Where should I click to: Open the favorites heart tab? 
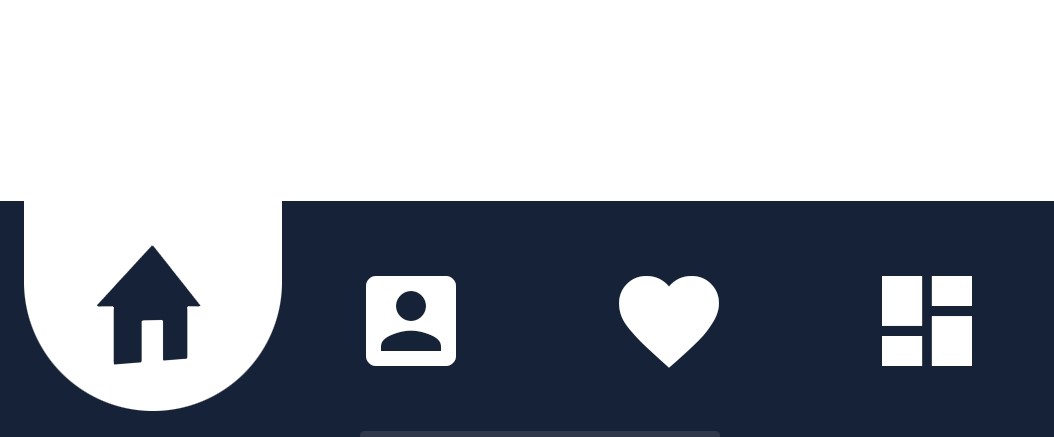(x=668, y=320)
